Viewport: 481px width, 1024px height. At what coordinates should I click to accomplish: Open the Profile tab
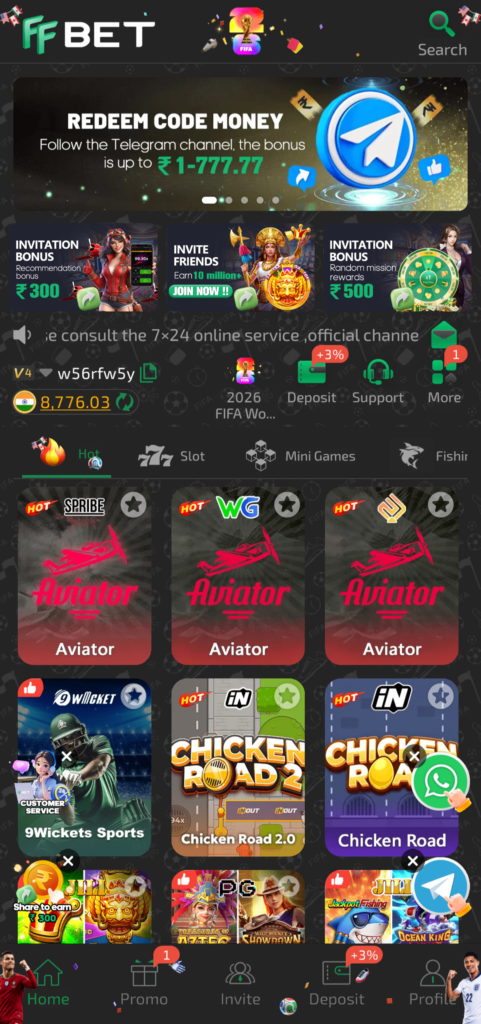coord(431,983)
